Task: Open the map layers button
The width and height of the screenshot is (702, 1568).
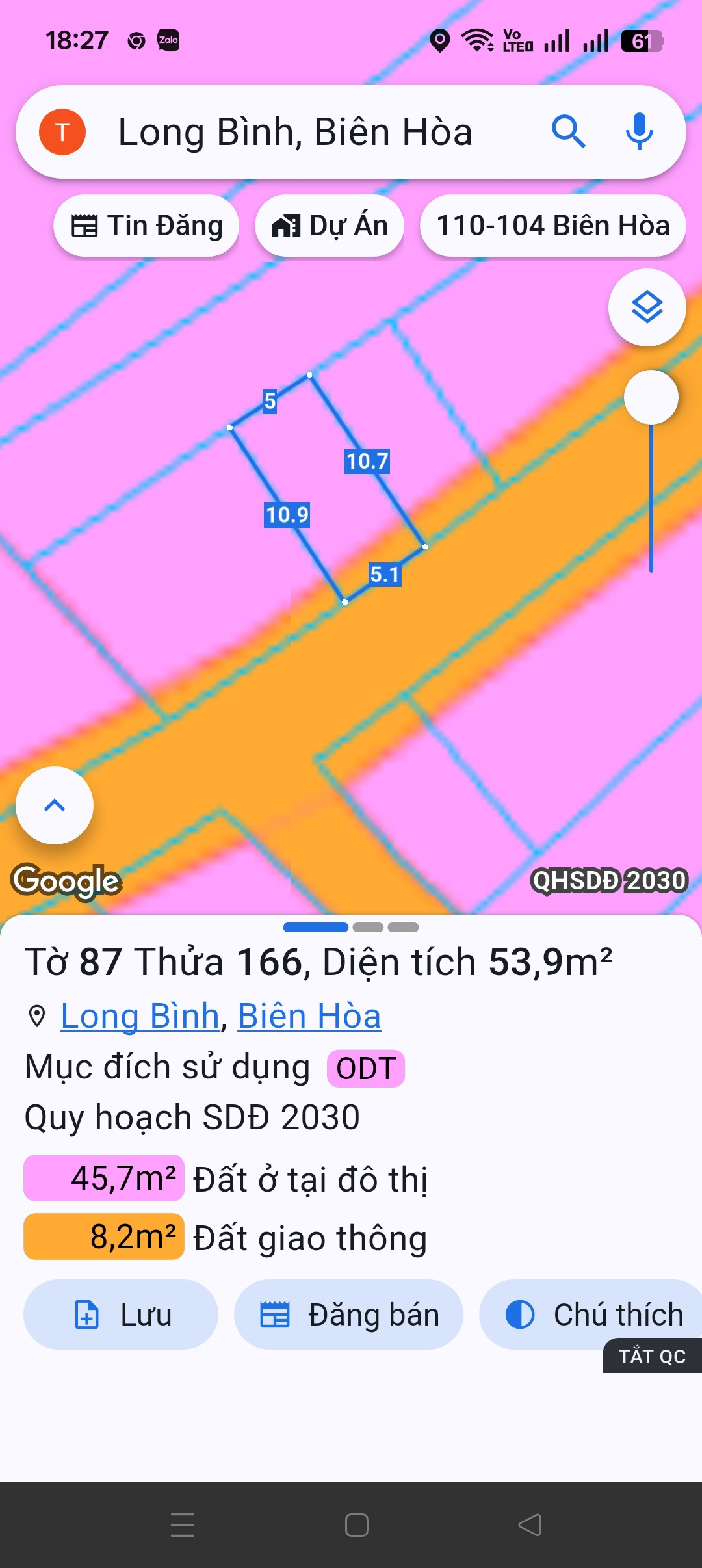Action: (x=647, y=307)
